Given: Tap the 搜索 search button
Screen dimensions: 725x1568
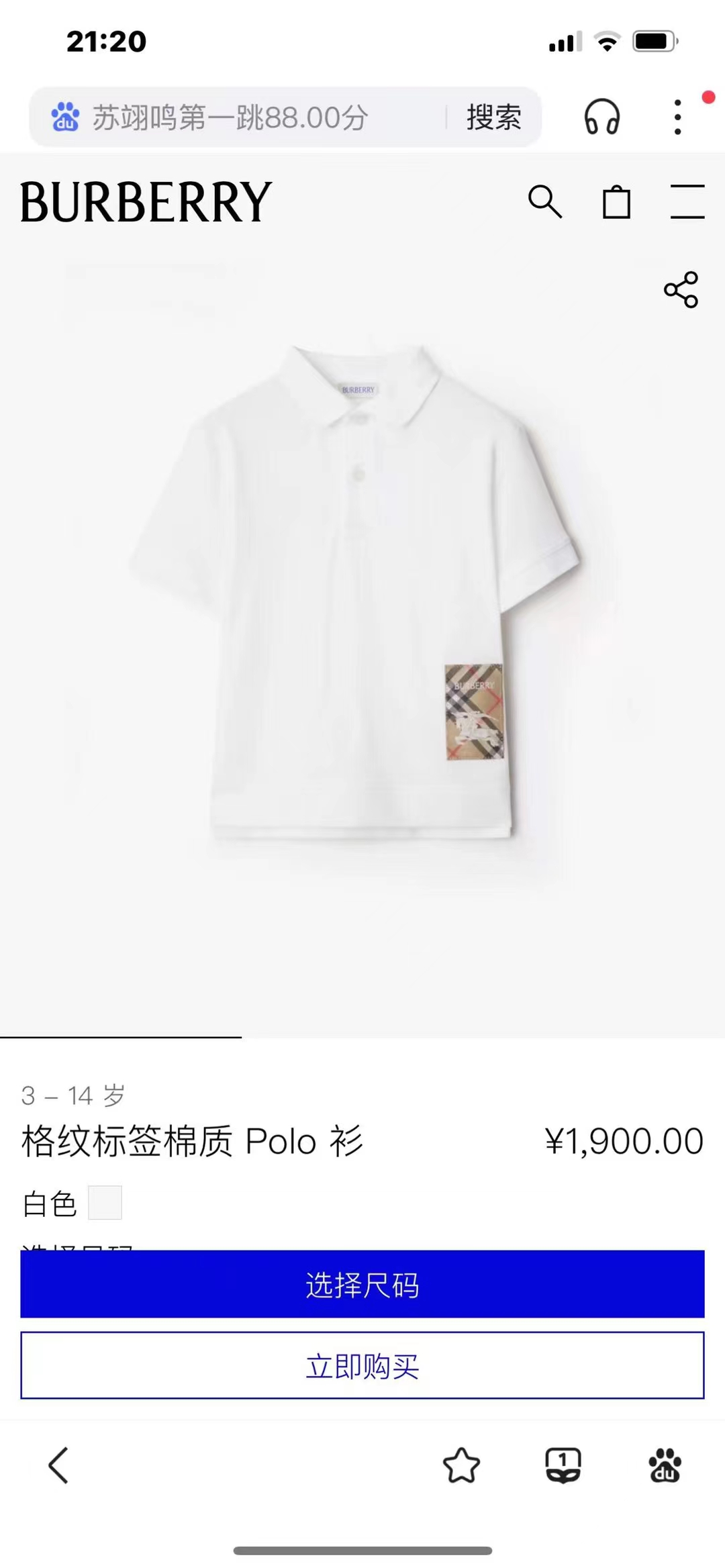Looking at the screenshot, I should pos(494,117).
